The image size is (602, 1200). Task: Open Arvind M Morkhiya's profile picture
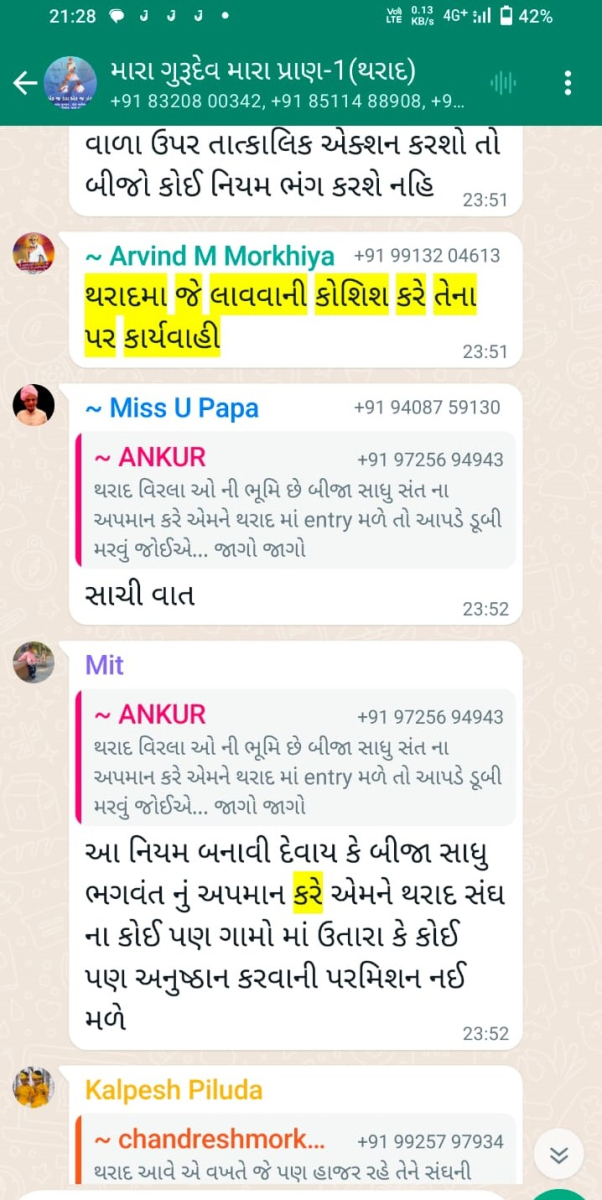pyautogui.click(x=33, y=253)
